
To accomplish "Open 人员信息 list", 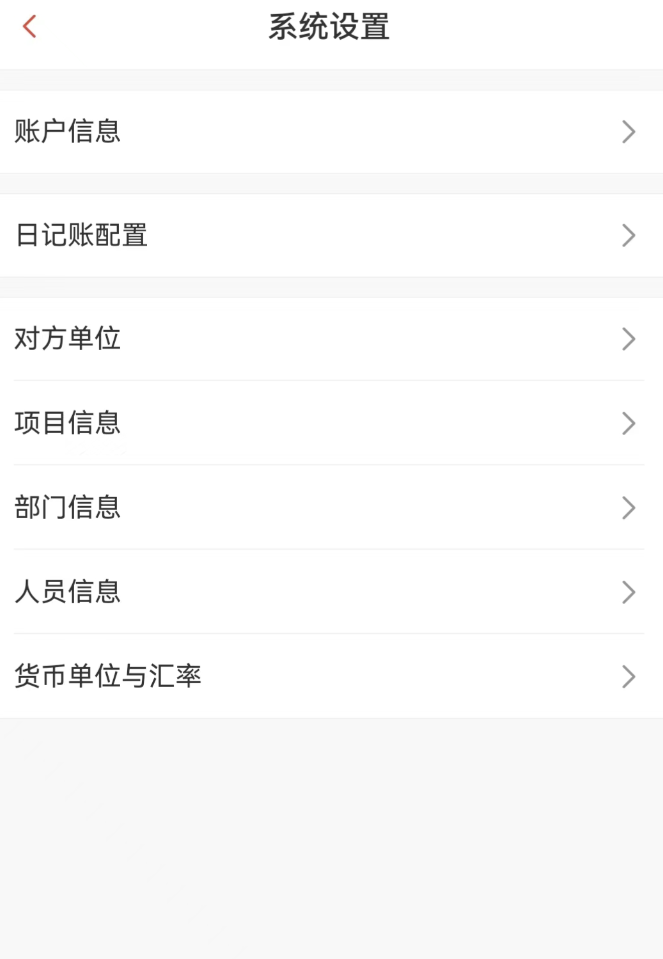I will pyautogui.click(x=330, y=592).
